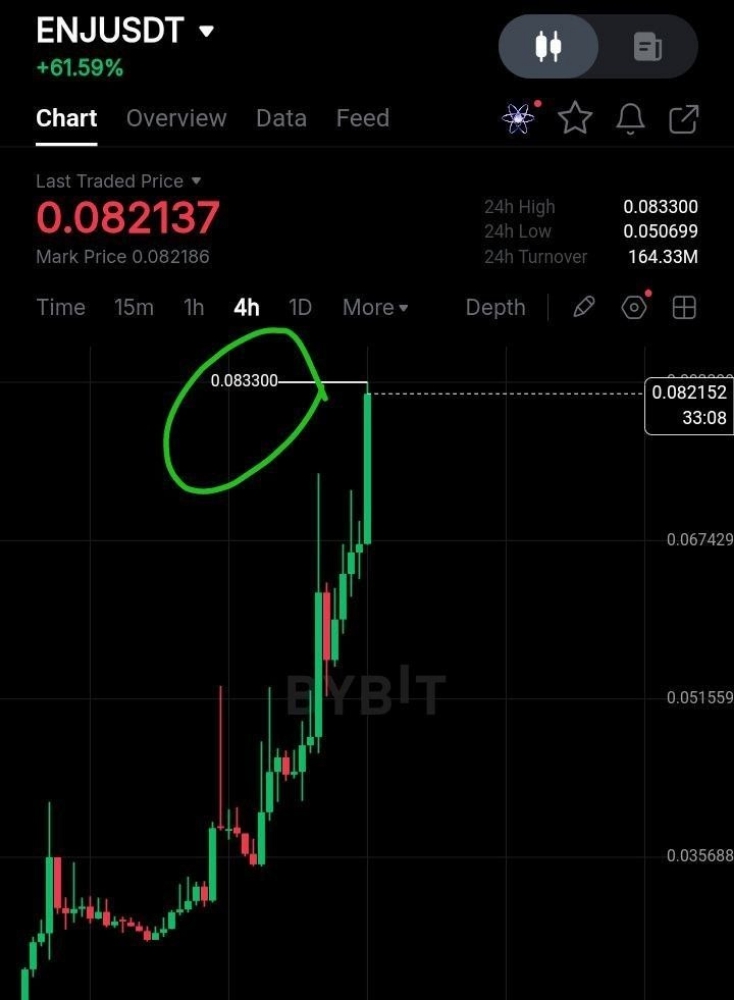This screenshot has width=734, height=1000.
Task: Select the Time chart interval
Action: pyautogui.click(x=61, y=307)
